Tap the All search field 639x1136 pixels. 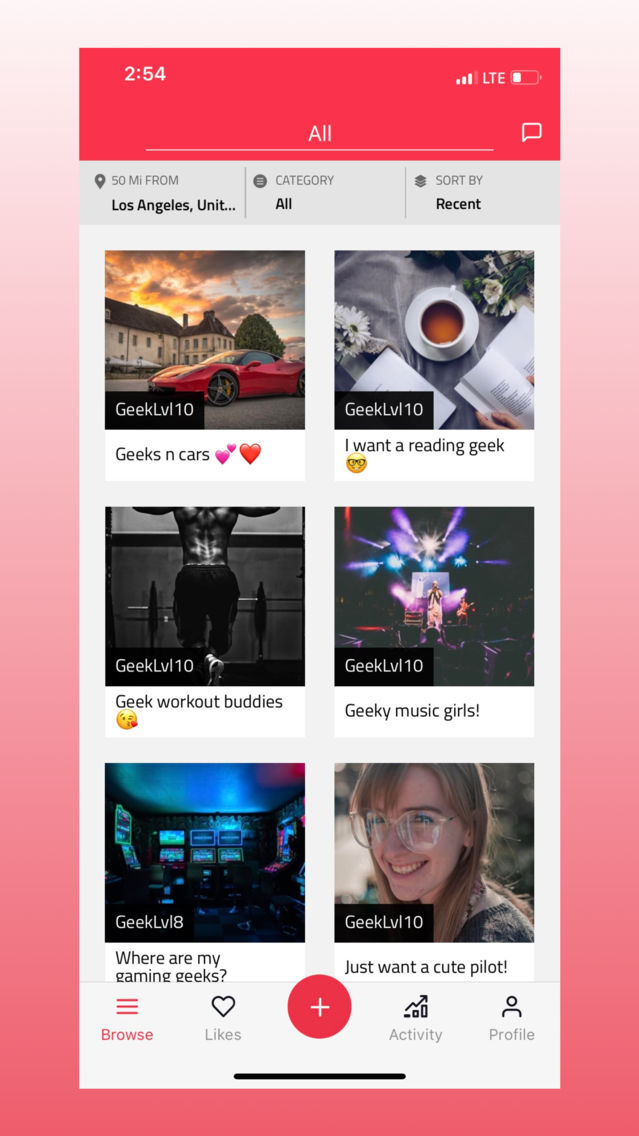pyautogui.click(x=319, y=134)
